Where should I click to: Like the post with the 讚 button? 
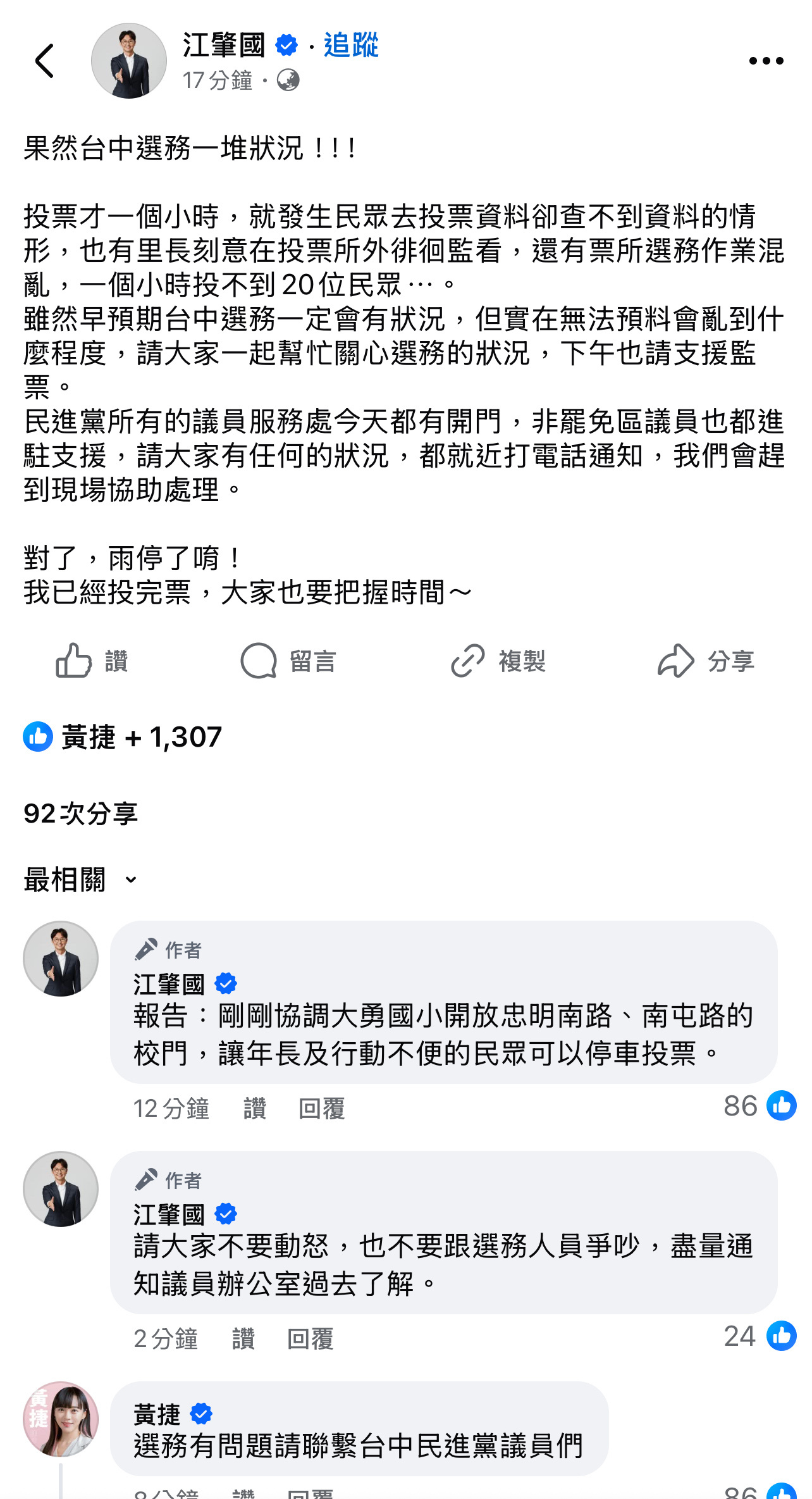click(x=92, y=661)
